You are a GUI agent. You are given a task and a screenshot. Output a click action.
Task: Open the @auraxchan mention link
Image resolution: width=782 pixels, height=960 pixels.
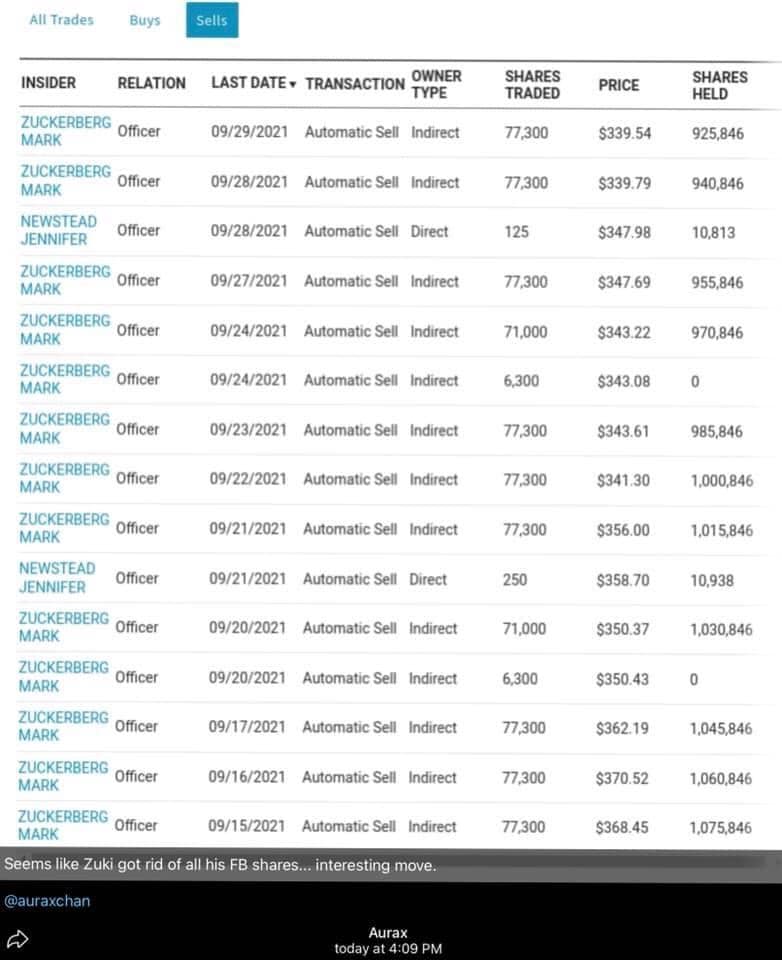pos(47,901)
